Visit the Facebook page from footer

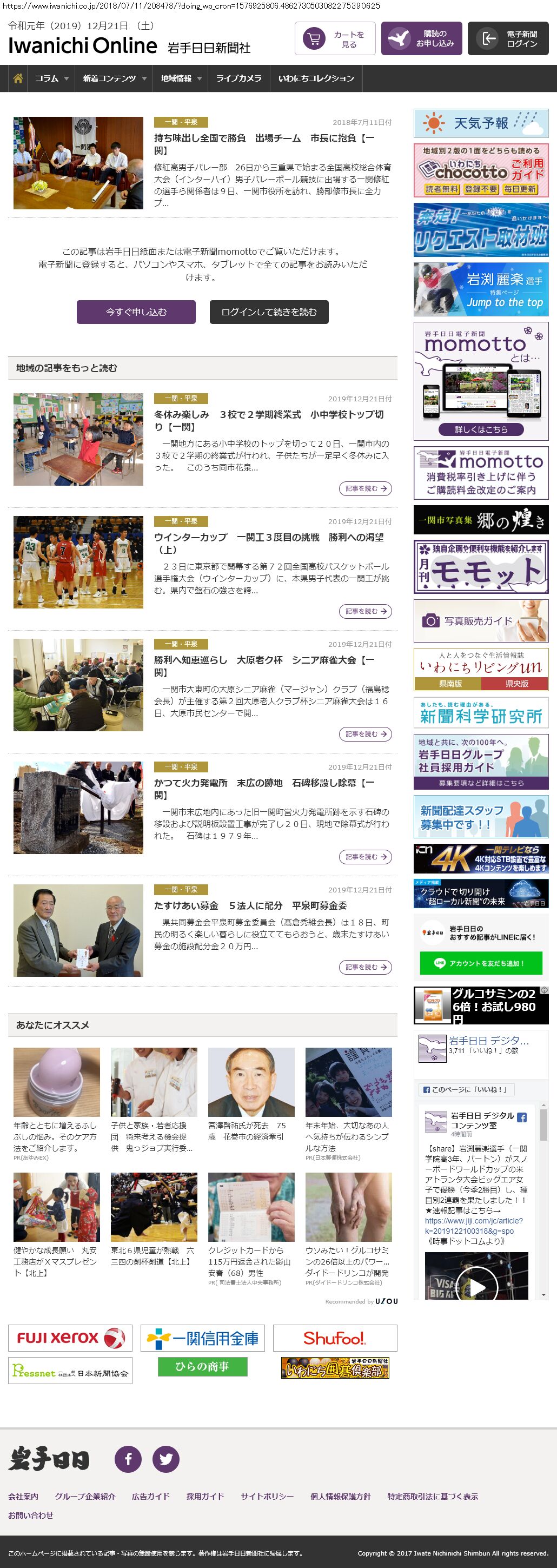(129, 1458)
